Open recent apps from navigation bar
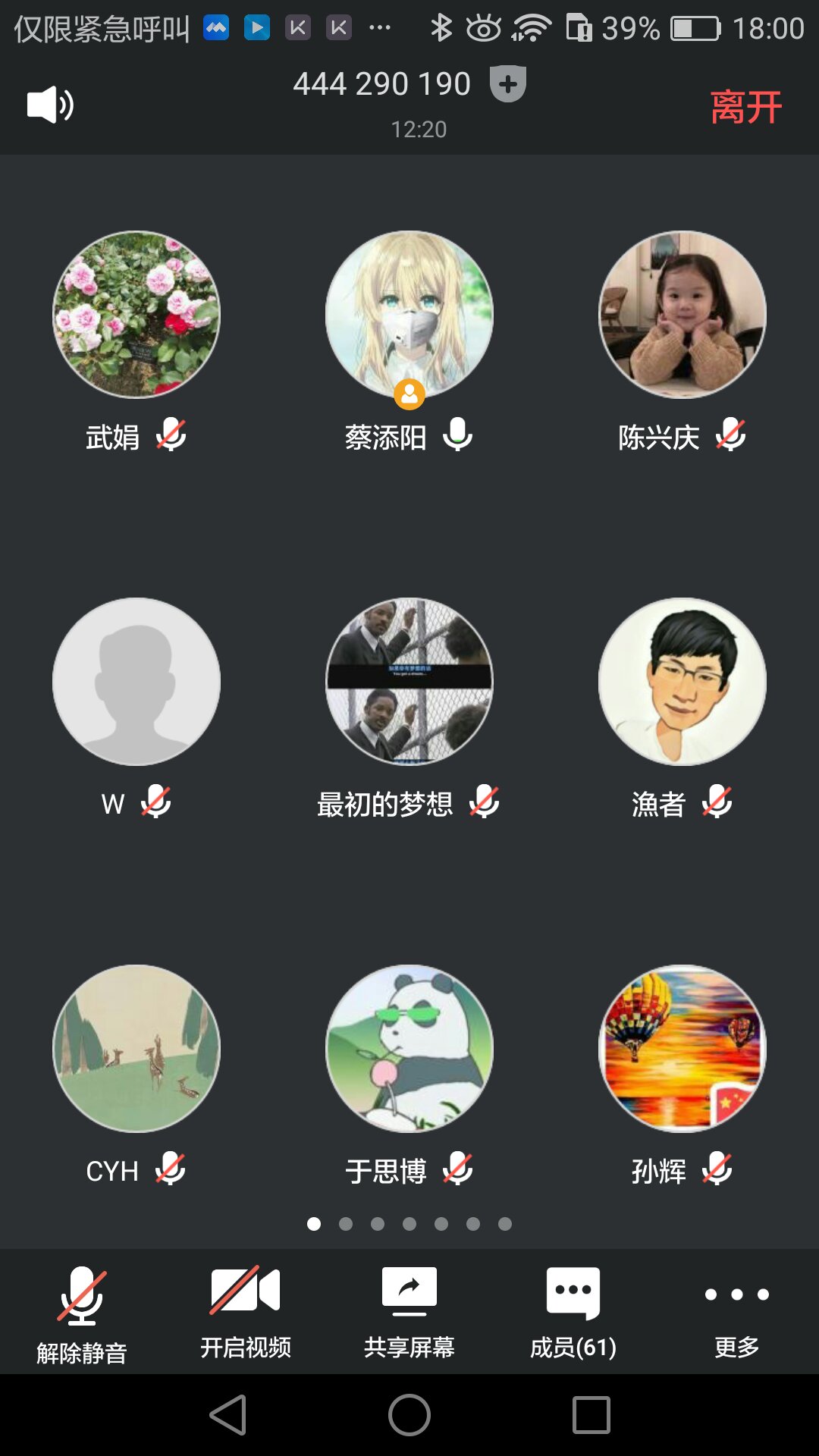The image size is (819, 1456). pyautogui.click(x=591, y=1415)
